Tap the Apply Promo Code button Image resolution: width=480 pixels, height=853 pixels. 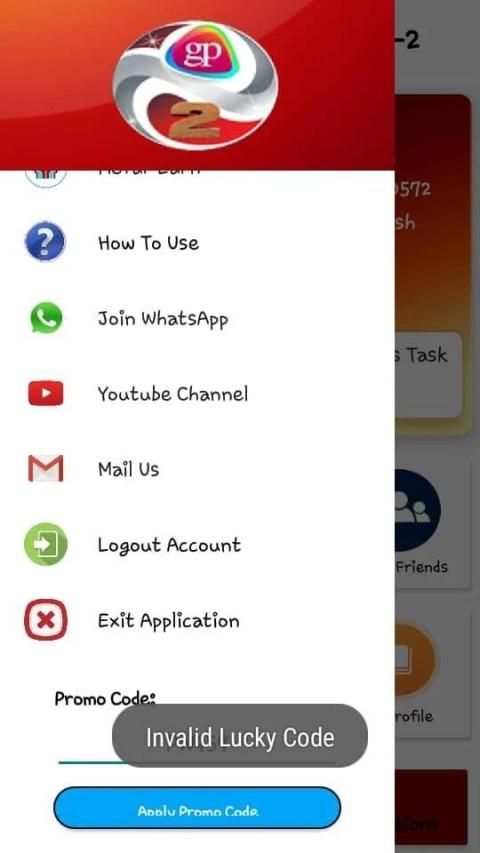pos(197,808)
